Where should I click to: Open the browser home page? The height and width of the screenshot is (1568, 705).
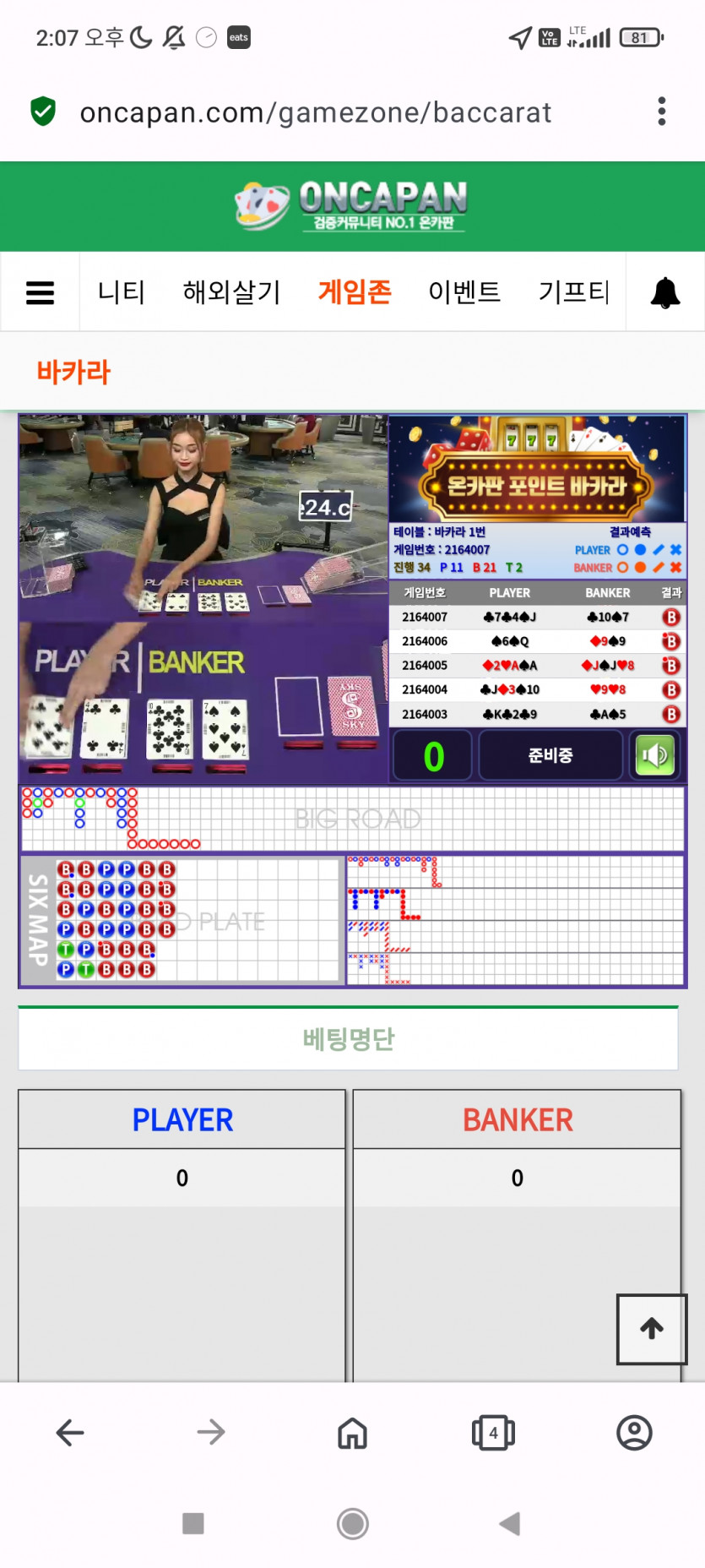352,1432
